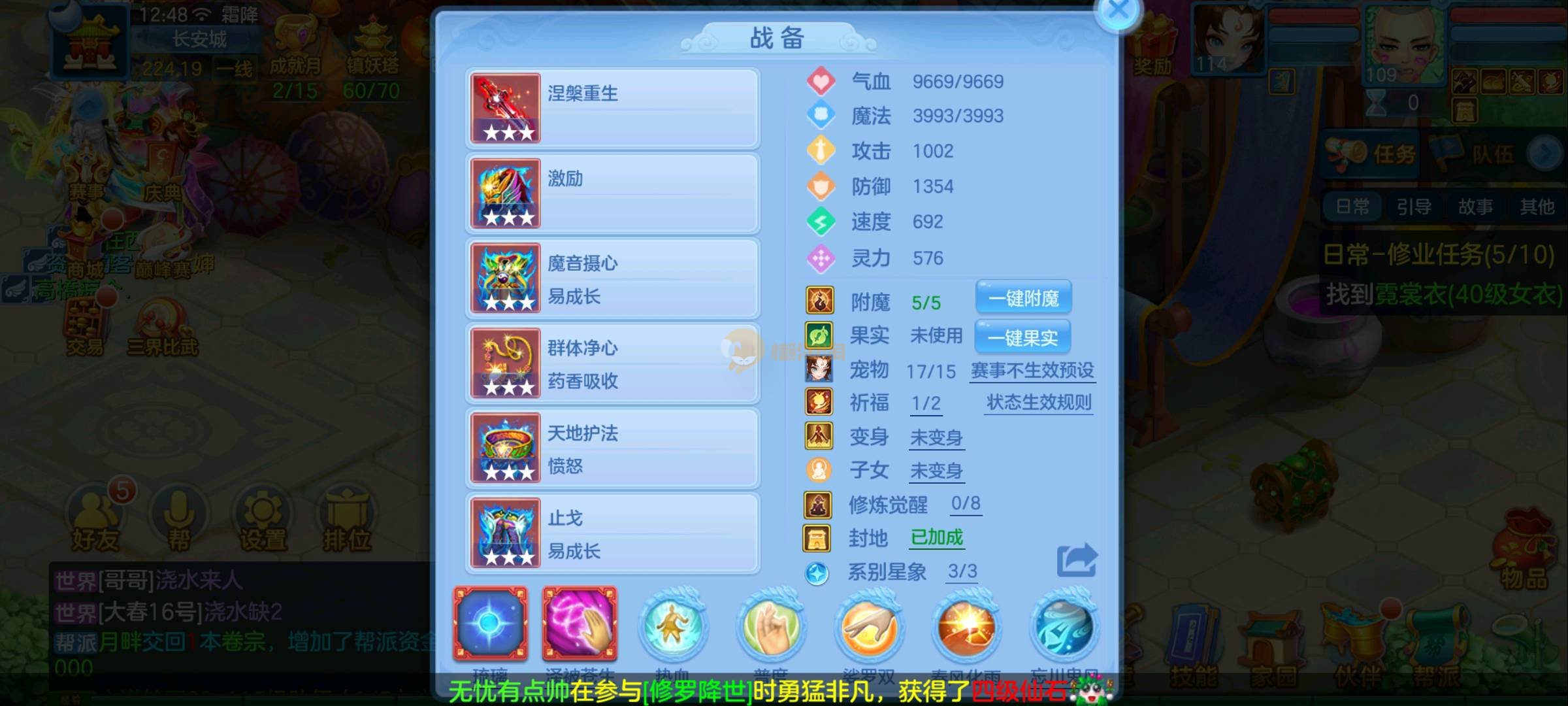Viewport: 1568px width, 706px height.
Task: Open 系别星象 3/3 link
Action: coord(962,571)
